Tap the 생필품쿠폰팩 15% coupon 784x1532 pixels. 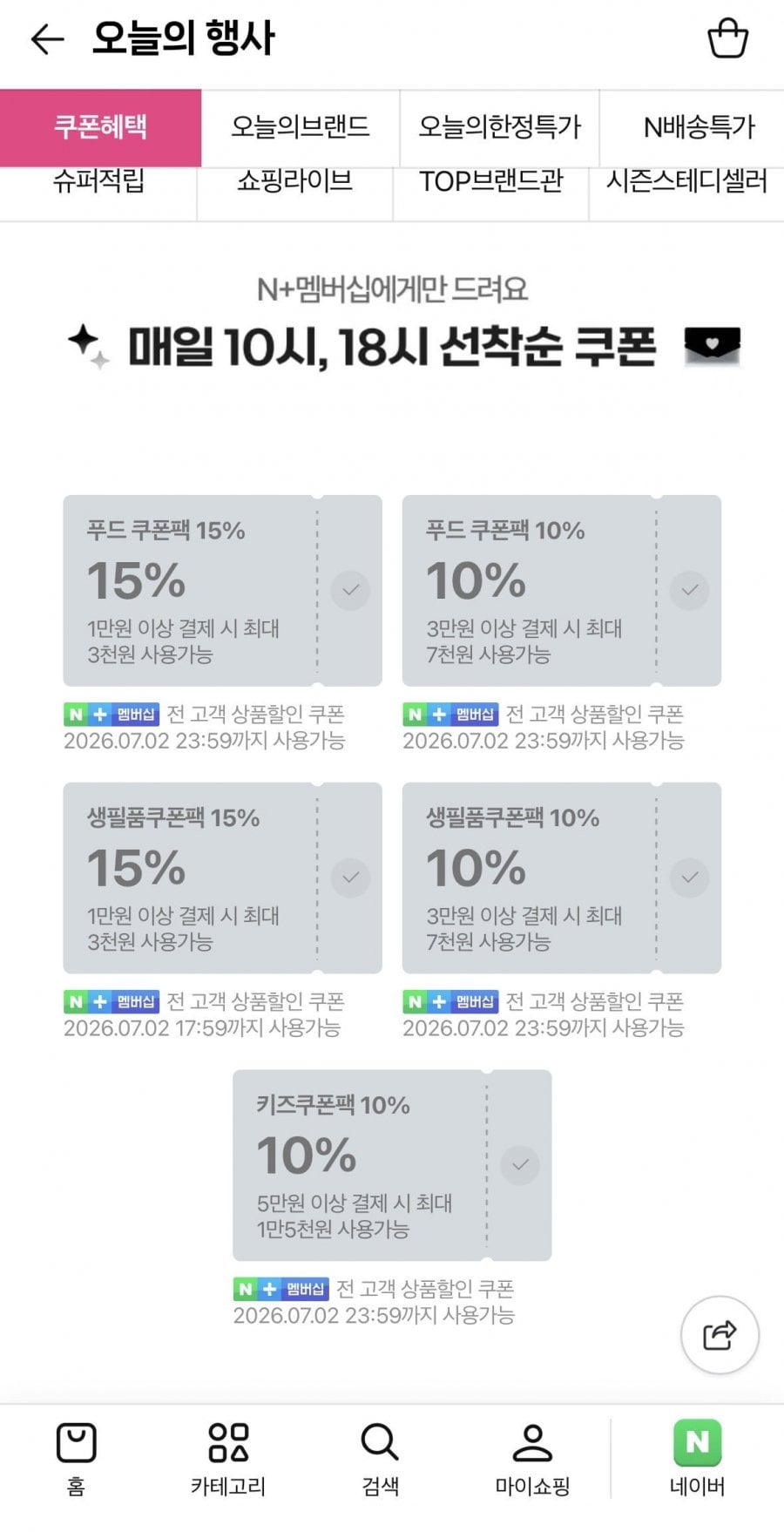point(222,878)
